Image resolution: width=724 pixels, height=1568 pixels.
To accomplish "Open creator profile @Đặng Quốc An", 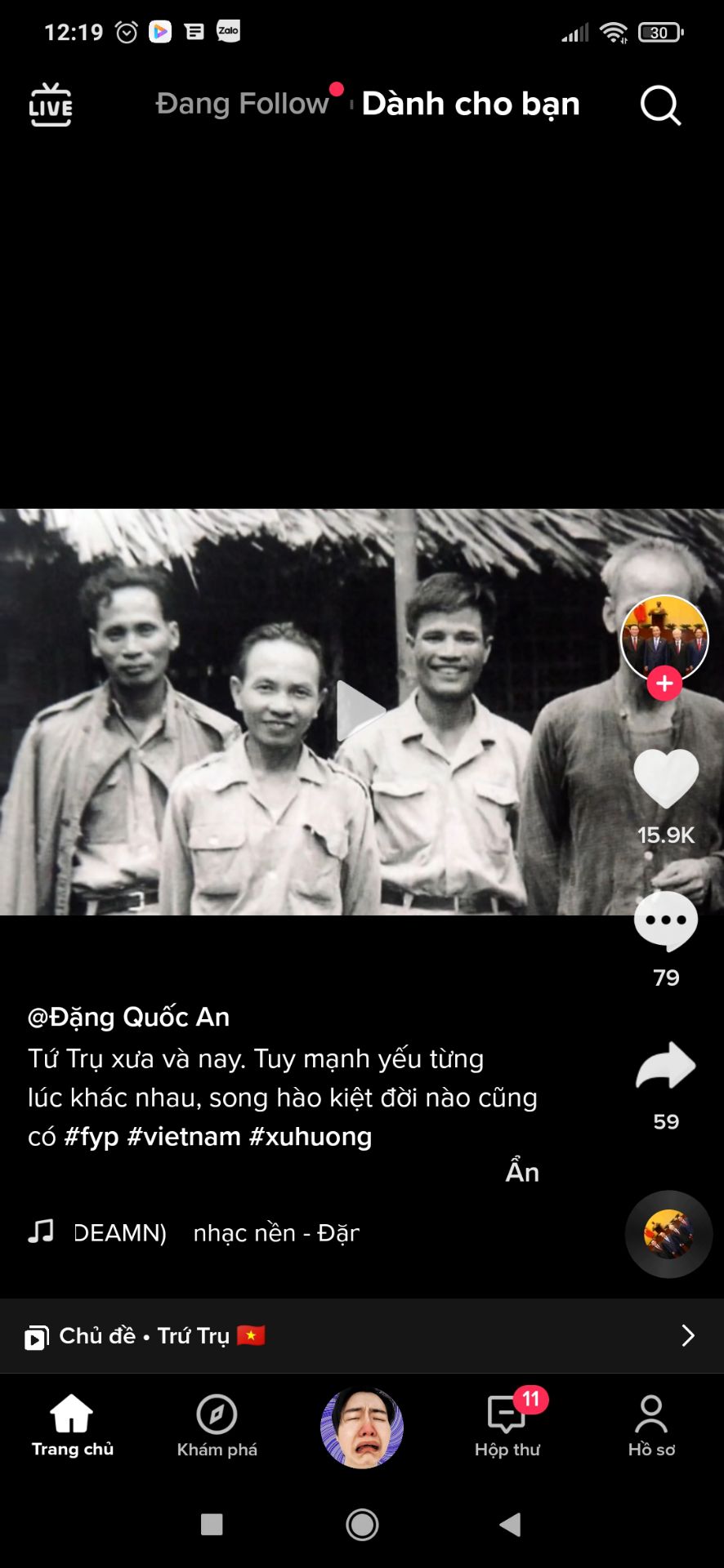I will 128,1017.
